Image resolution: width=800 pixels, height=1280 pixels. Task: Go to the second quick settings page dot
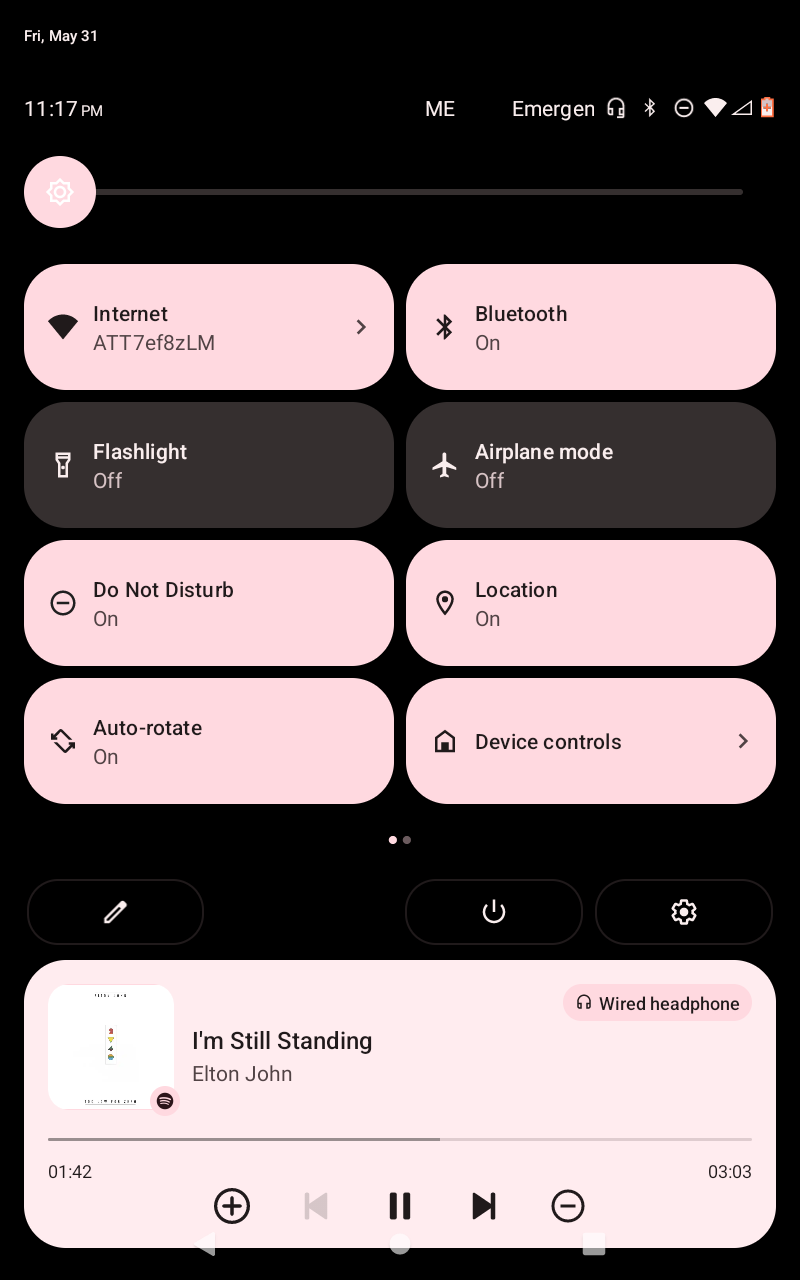(x=407, y=840)
